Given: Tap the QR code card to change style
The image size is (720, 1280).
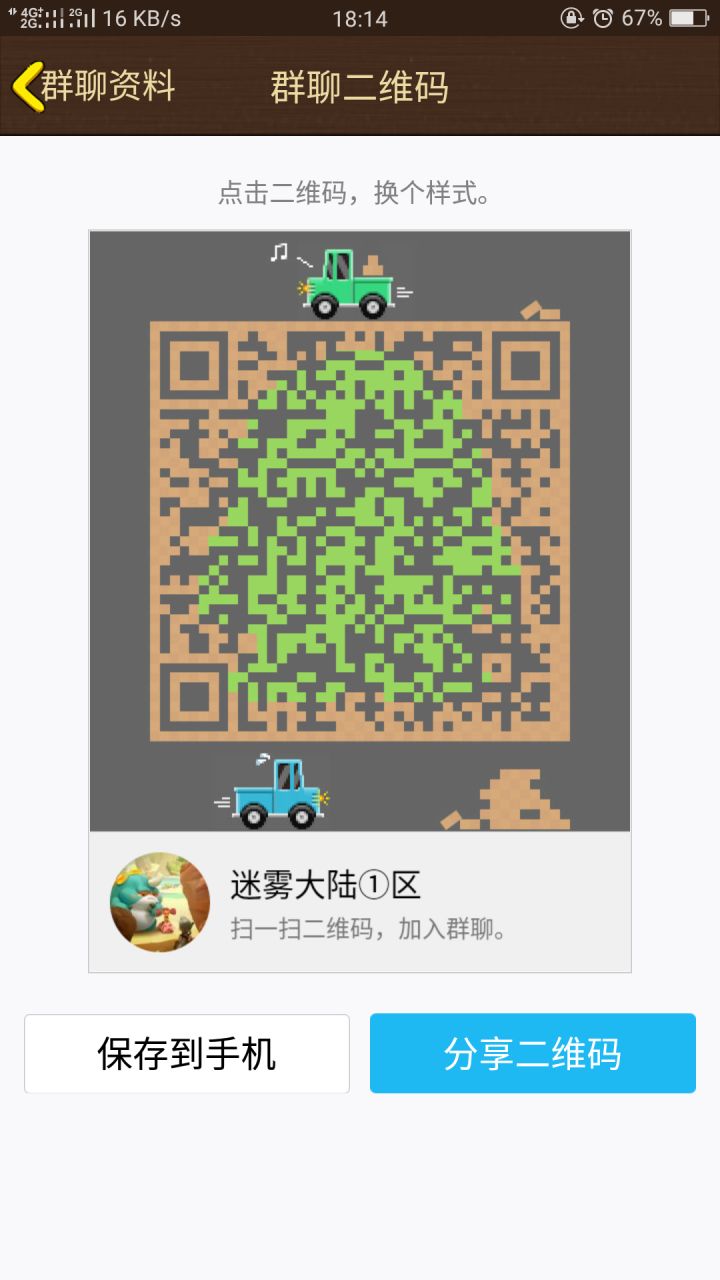Looking at the screenshot, I should [x=360, y=531].
